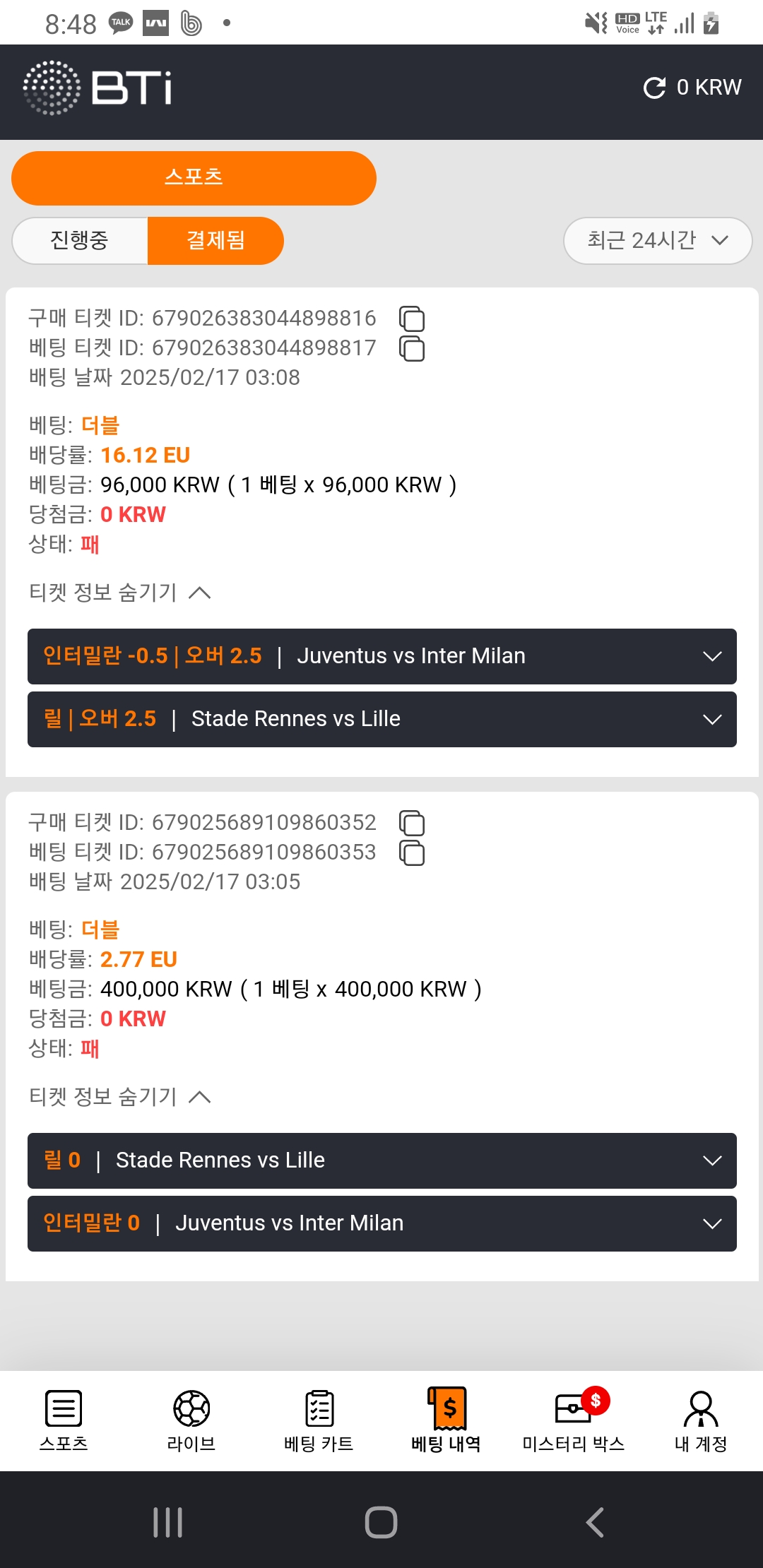This screenshot has height=1568, width=763.
Task: Collapse ticket info of 2.77 EU bet
Action: point(120,1096)
